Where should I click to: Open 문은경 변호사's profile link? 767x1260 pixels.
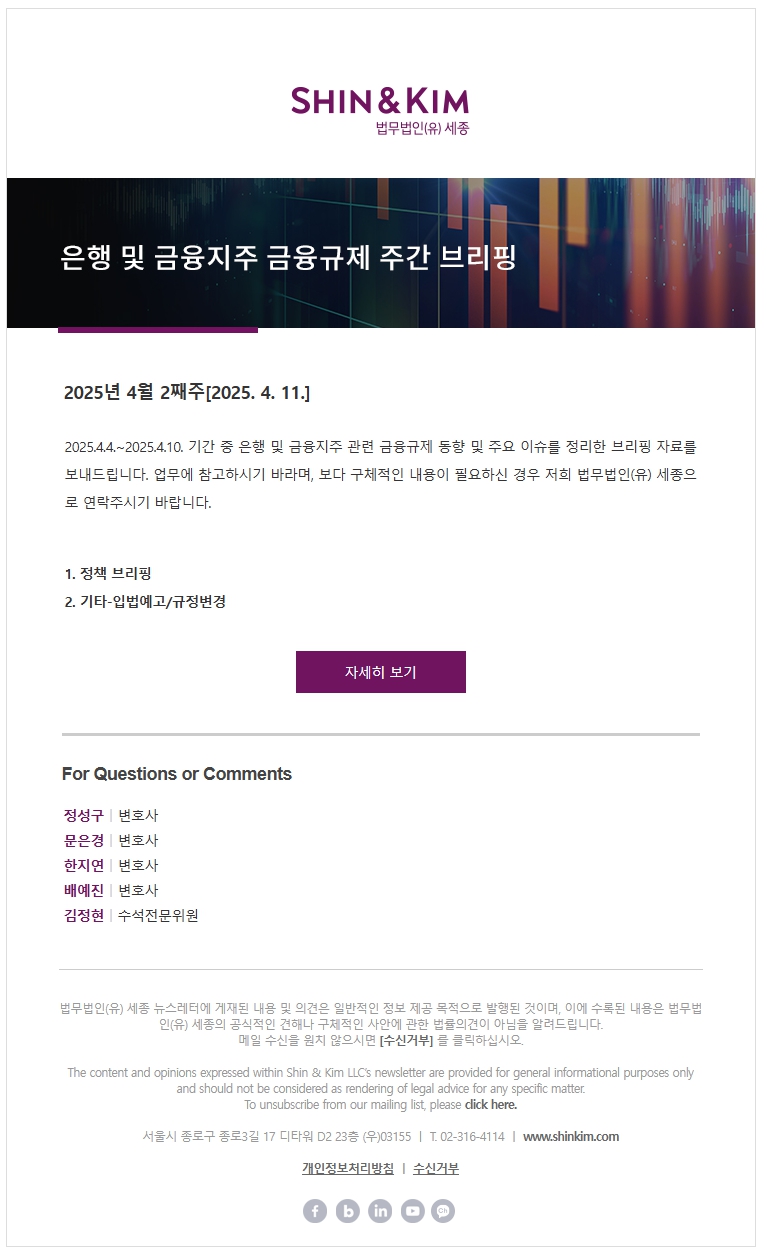84,841
